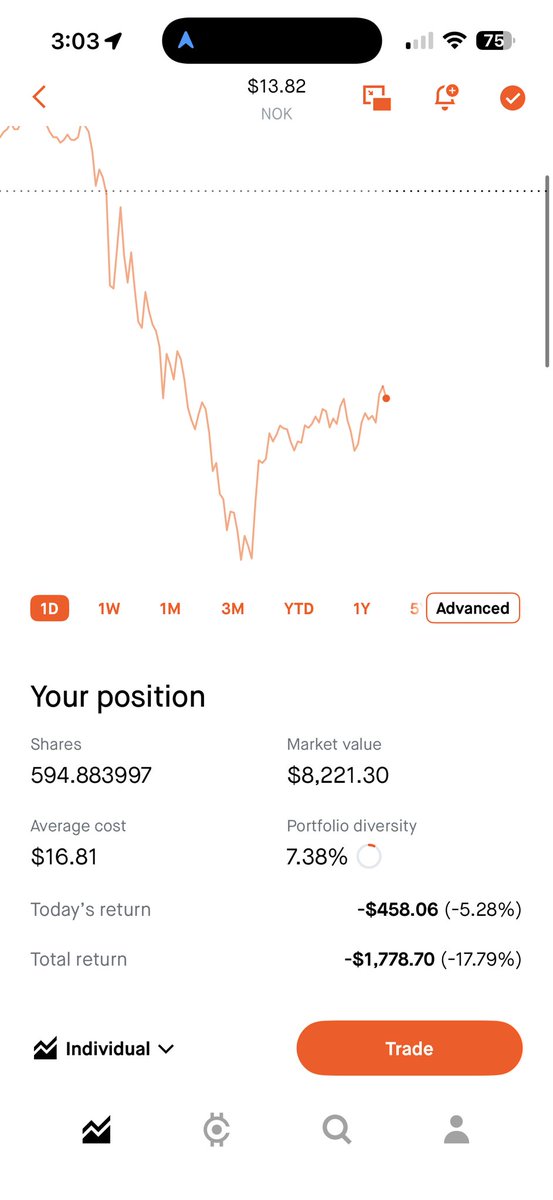Open the price alert bell icon
Screen dimensions: 553x1200
pos(446,97)
